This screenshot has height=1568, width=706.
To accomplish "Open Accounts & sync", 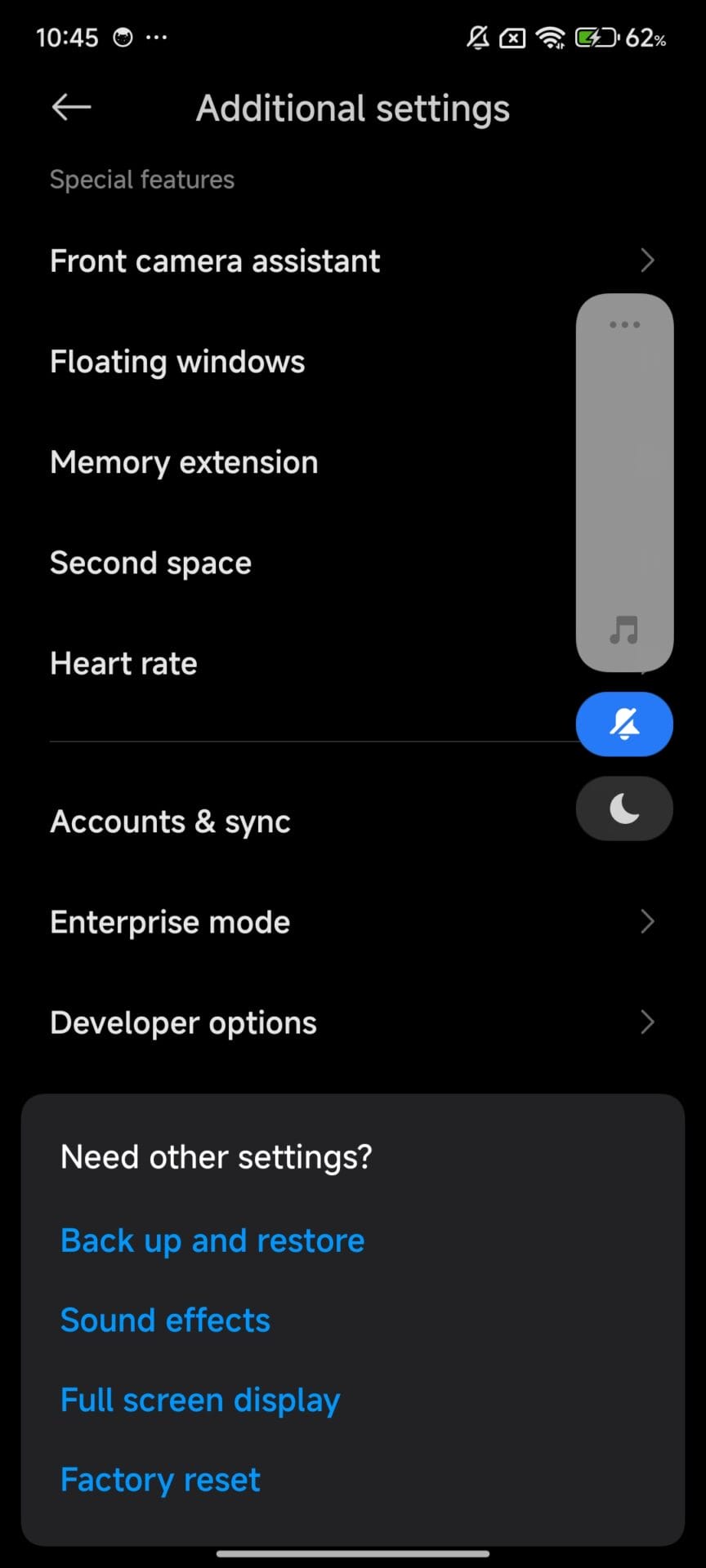I will click(170, 822).
